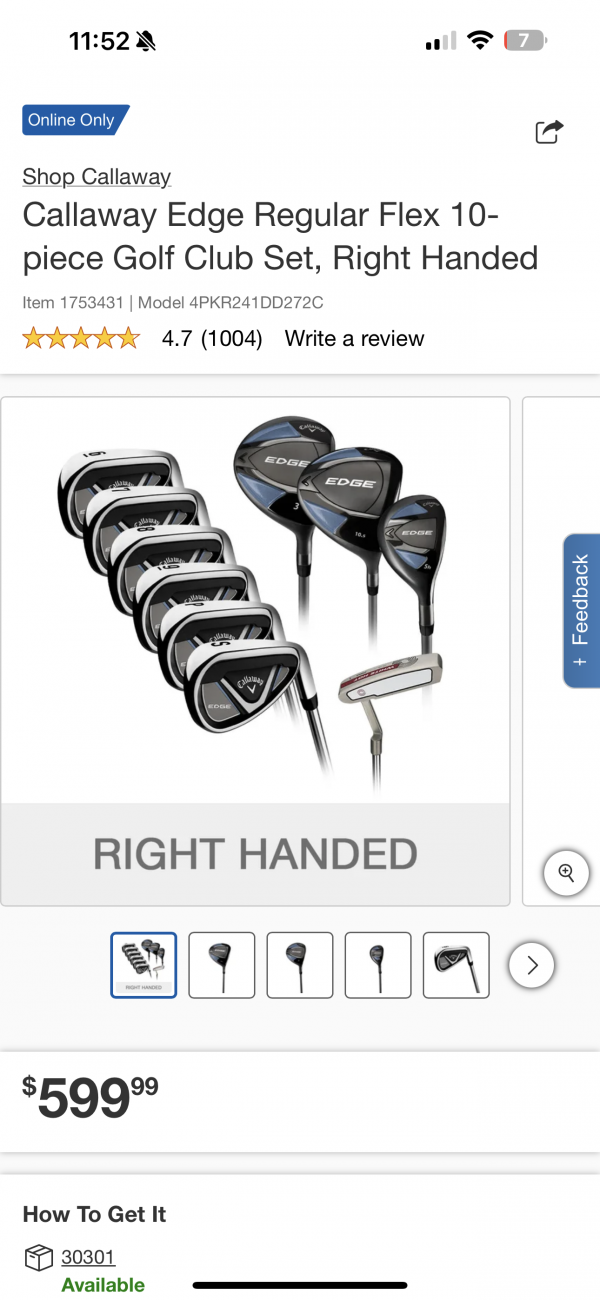This screenshot has width=600, height=1300.
Task: Show next thumbnails with the arrow
Action: 531,965
